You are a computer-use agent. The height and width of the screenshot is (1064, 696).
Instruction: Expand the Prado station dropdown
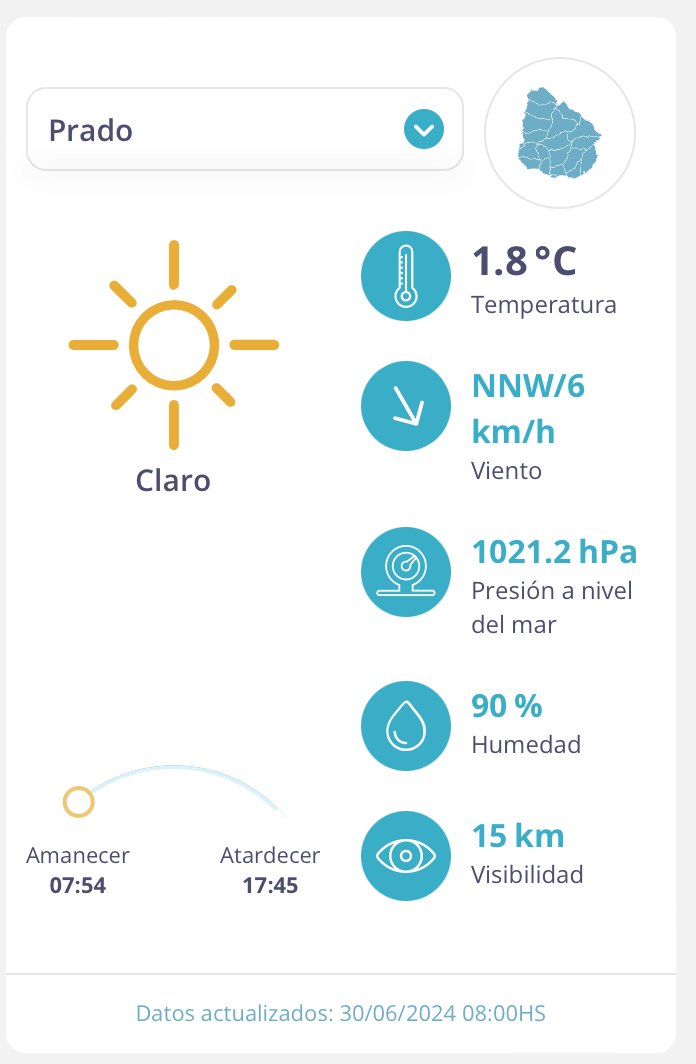(423, 130)
